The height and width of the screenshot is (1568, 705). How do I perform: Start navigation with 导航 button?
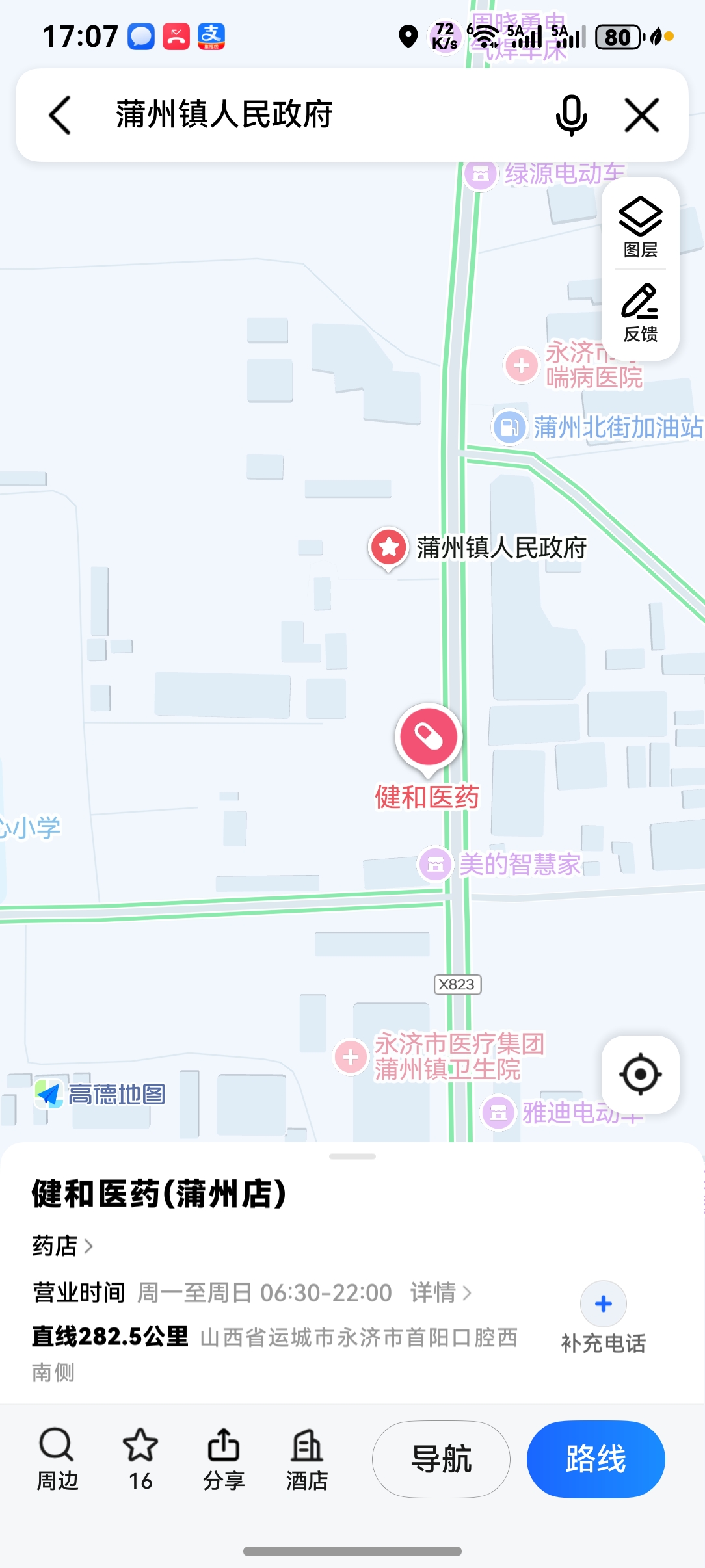point(441,1459)
